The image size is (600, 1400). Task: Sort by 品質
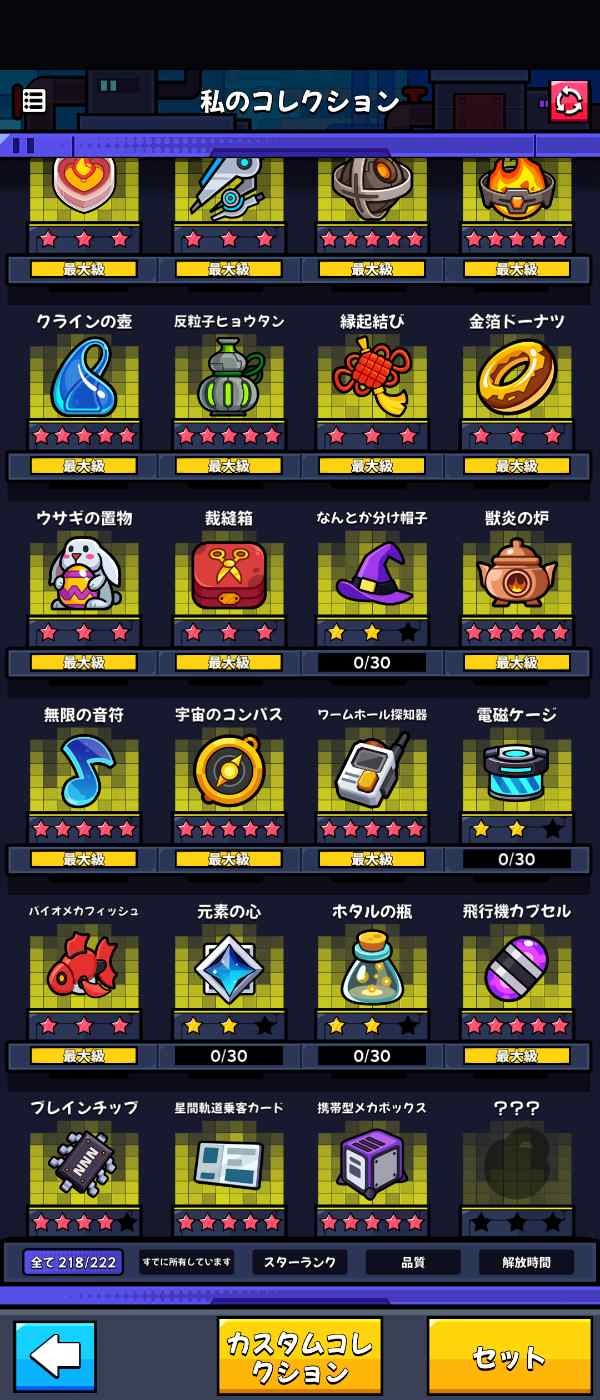coord(413,1262)
